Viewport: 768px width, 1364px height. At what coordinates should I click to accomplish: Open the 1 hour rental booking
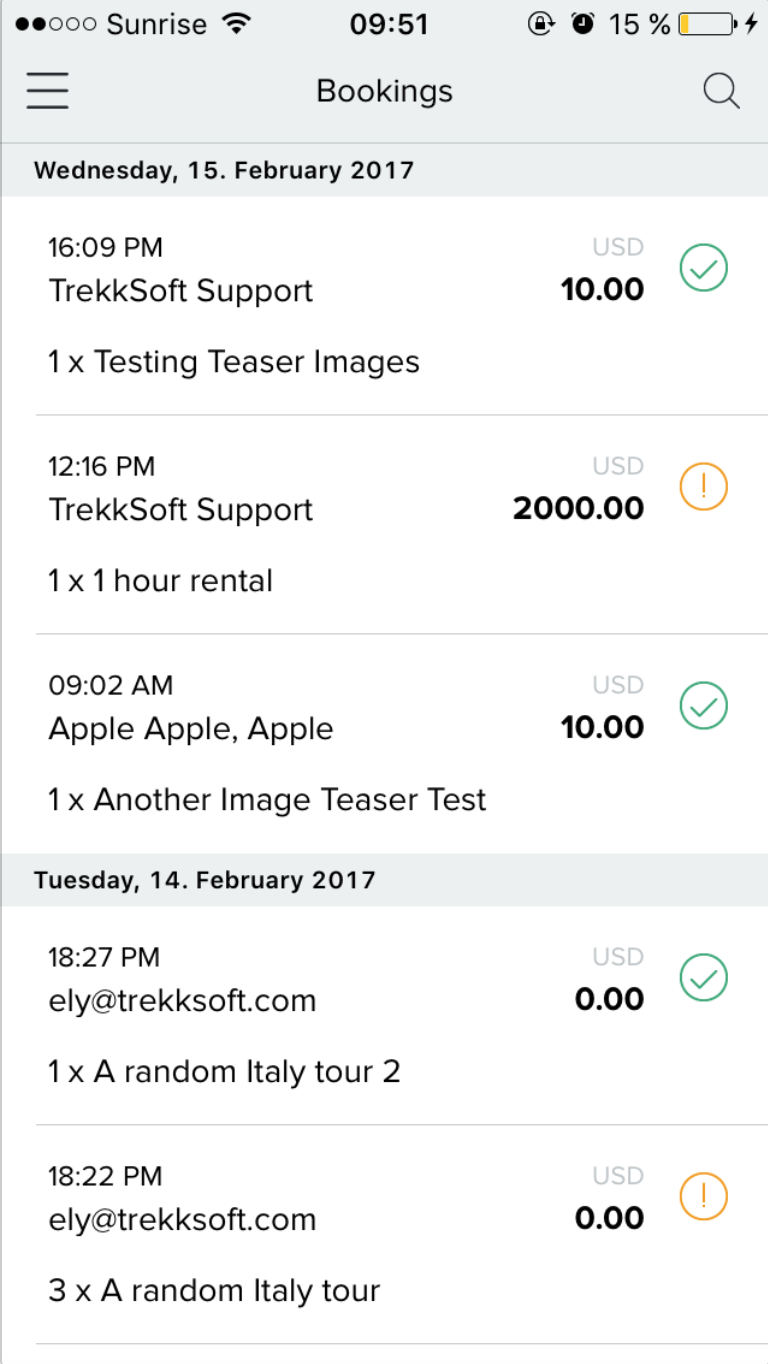click(x=384, y=525)
